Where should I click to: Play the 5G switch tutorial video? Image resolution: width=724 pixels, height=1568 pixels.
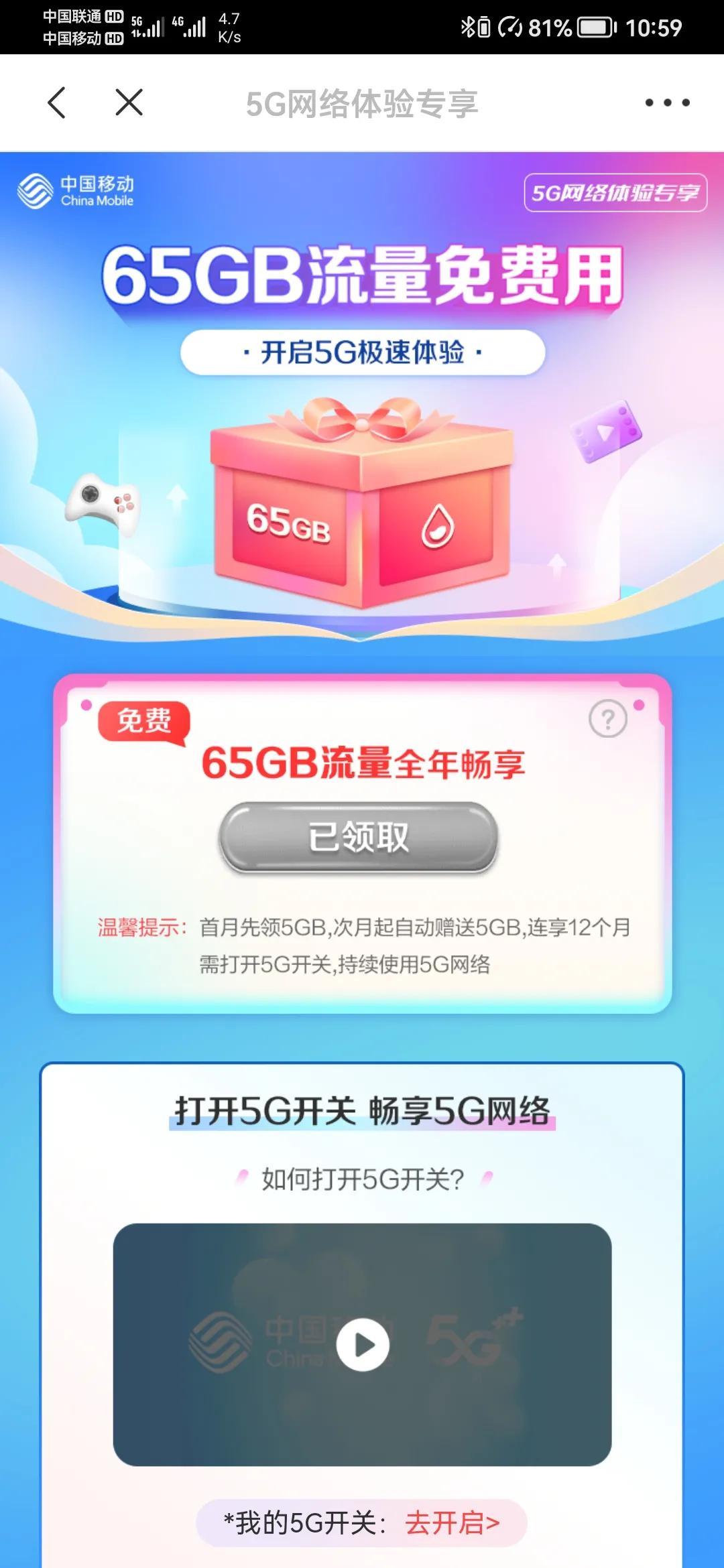click(363, 1344)
